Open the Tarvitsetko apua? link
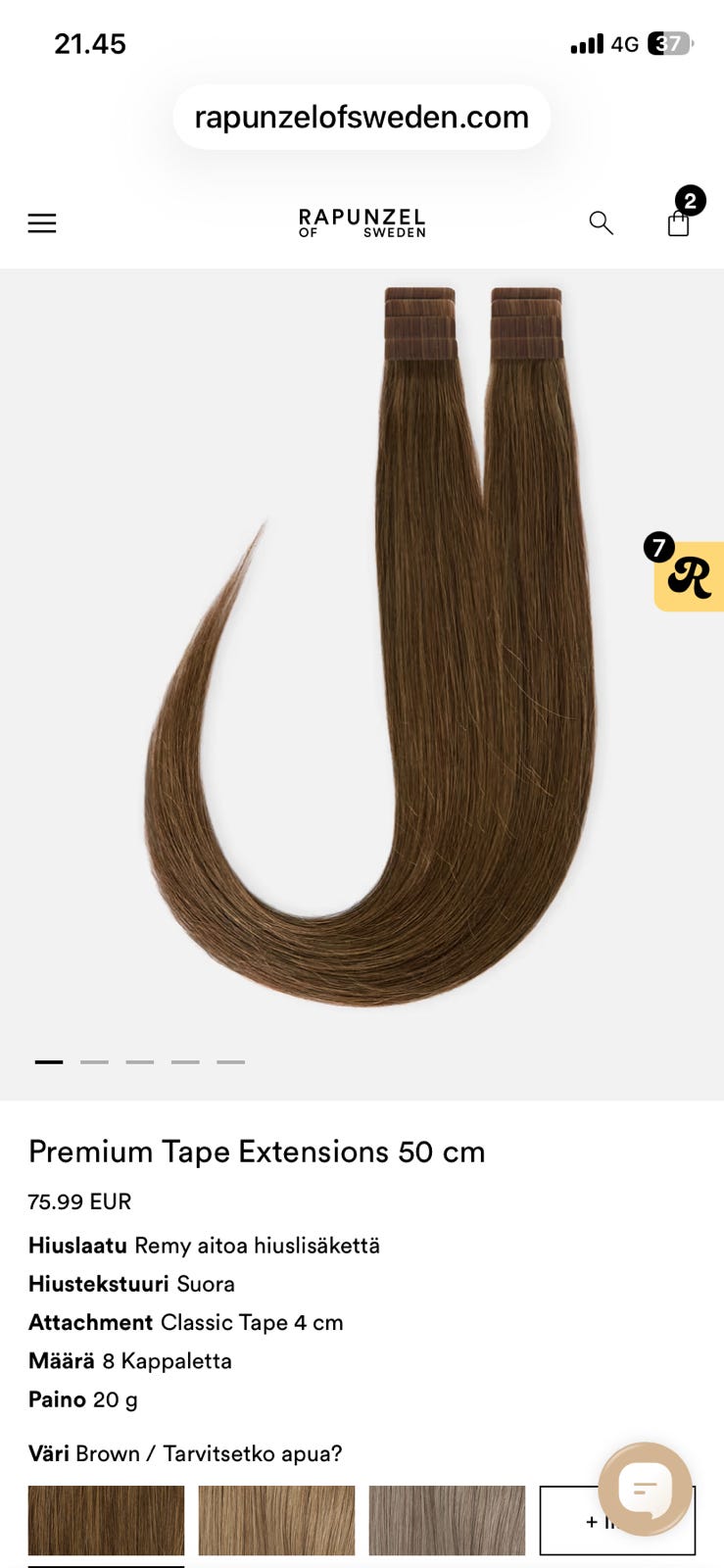724x1568 pixels. [x=253, y=1453]
